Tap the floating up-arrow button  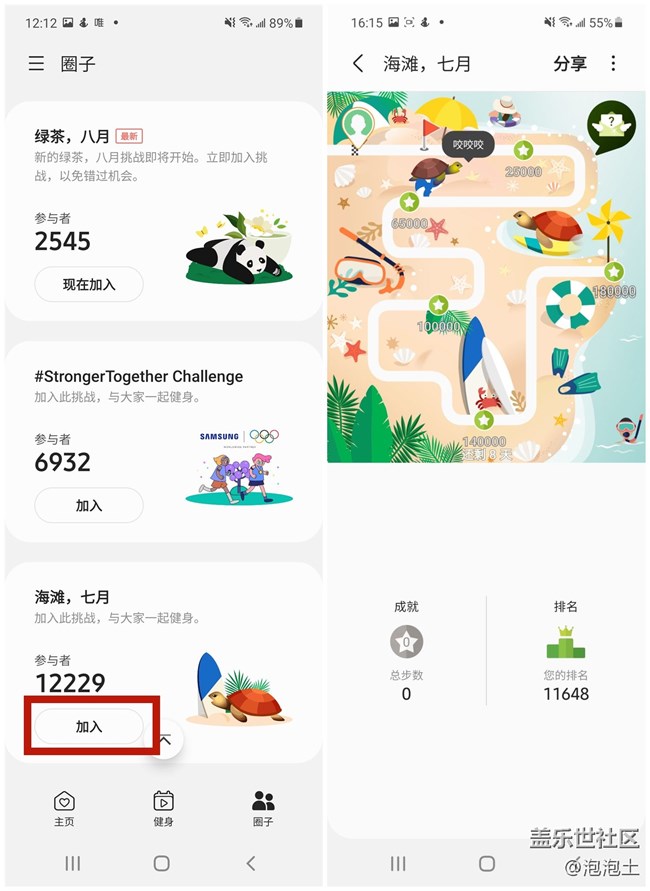[166, 740]
